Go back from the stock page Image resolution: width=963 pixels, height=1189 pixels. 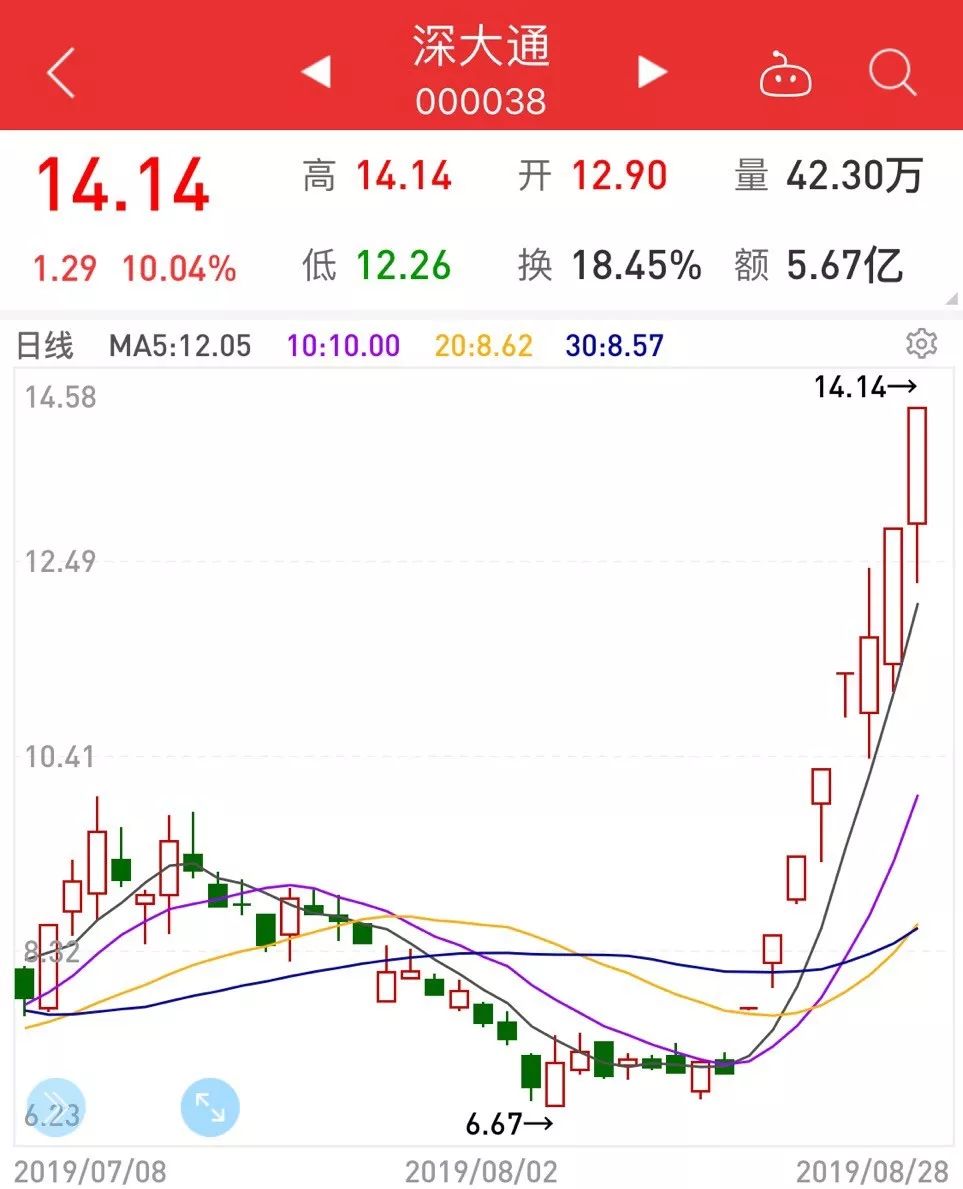60,73
